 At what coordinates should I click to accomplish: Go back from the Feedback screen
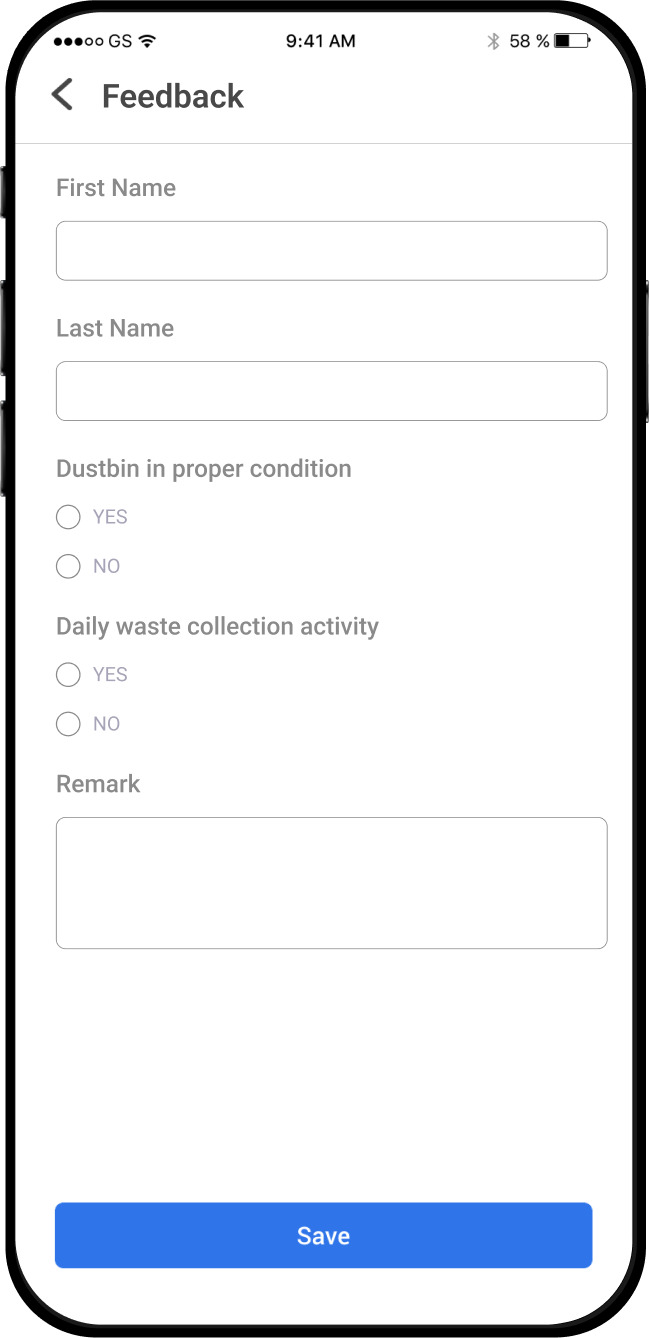pyautogui.click(x=62, y=96)
